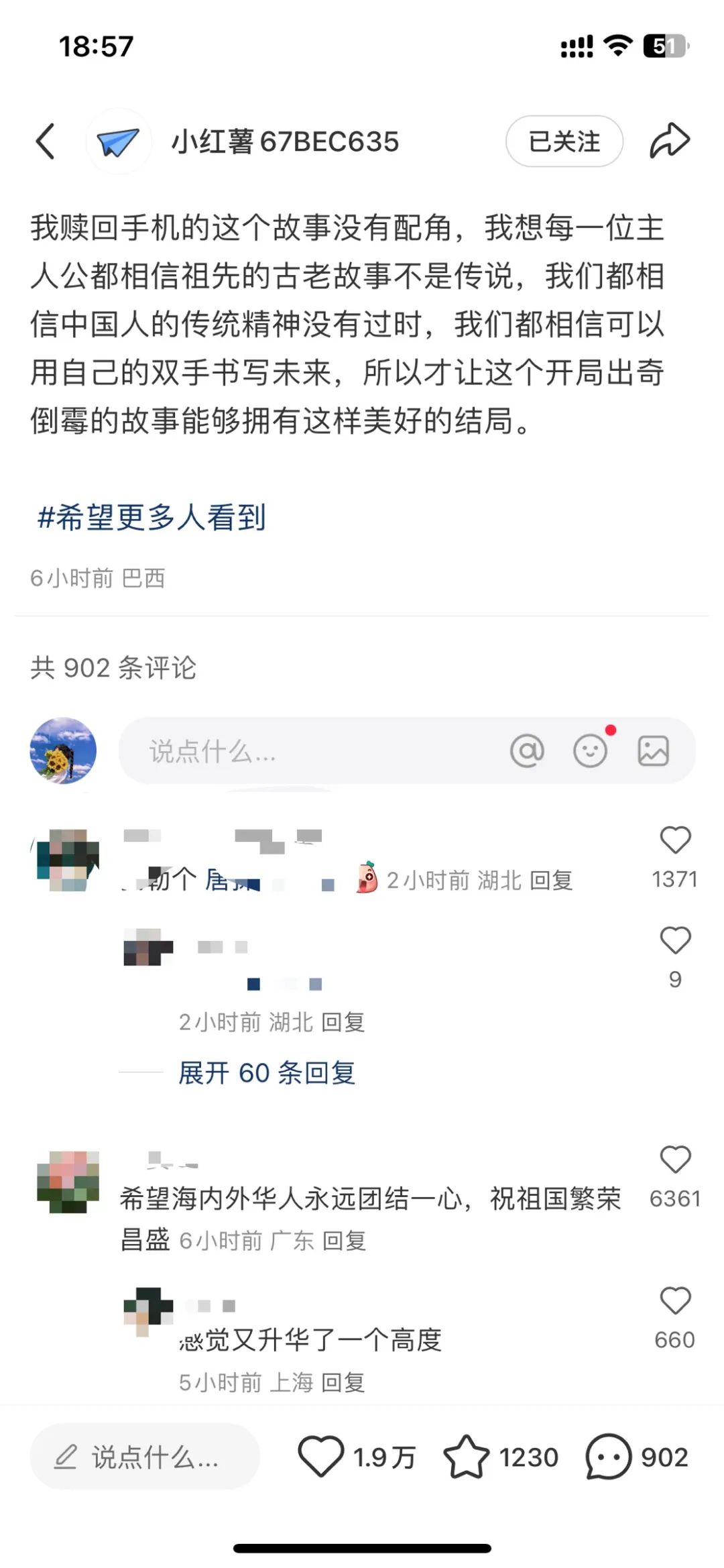
Task: Open comments via the 902 bubble icon
Action: tap(609, 1457)
